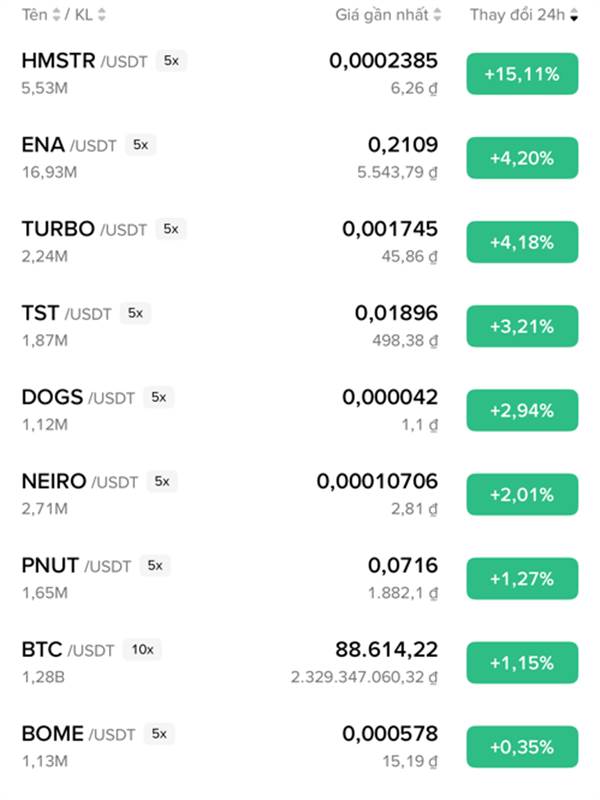Open the HMSTR/USDT pair
The image size is (600, 800).
[300, 74]
